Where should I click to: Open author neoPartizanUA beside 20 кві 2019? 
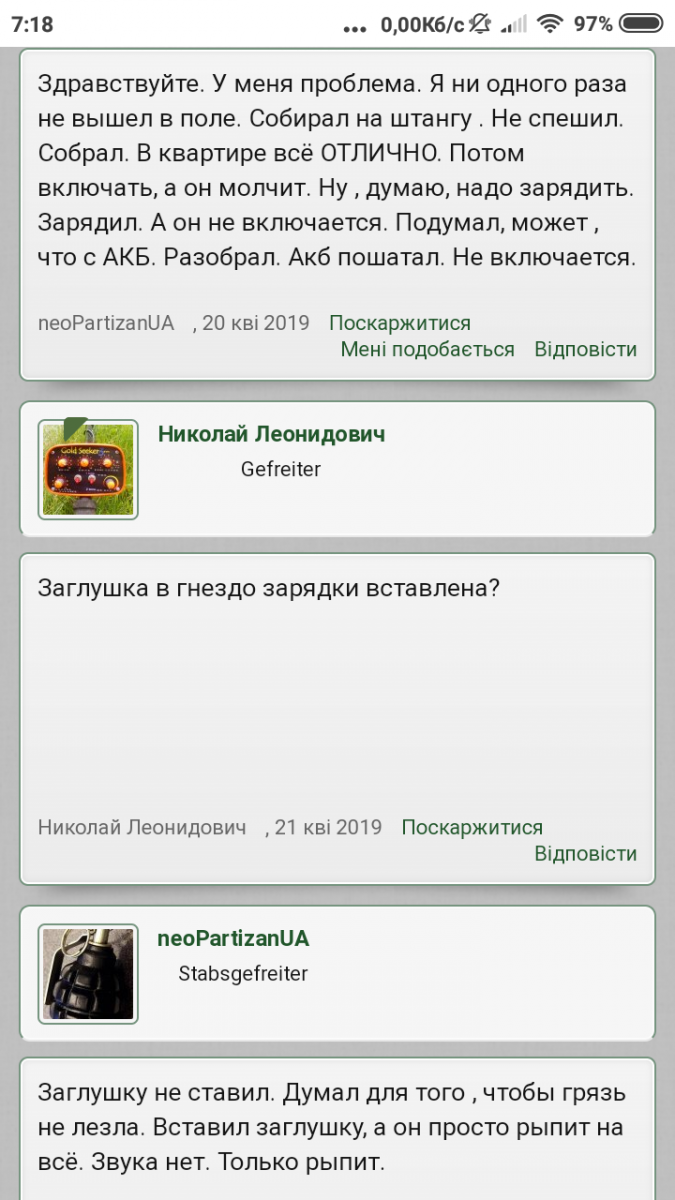pos(106,323)
